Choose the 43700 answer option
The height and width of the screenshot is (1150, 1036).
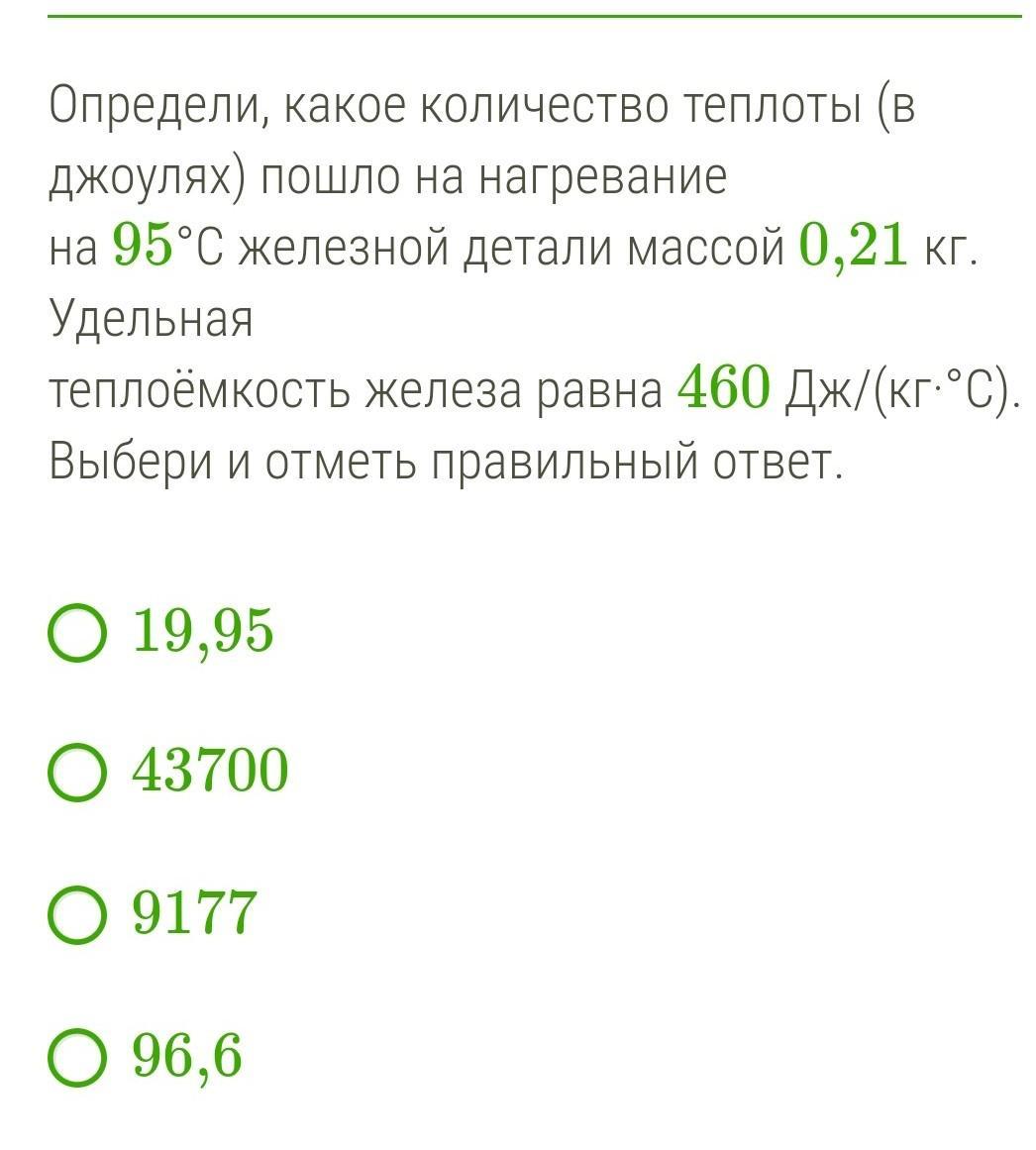tap(76, 773)
